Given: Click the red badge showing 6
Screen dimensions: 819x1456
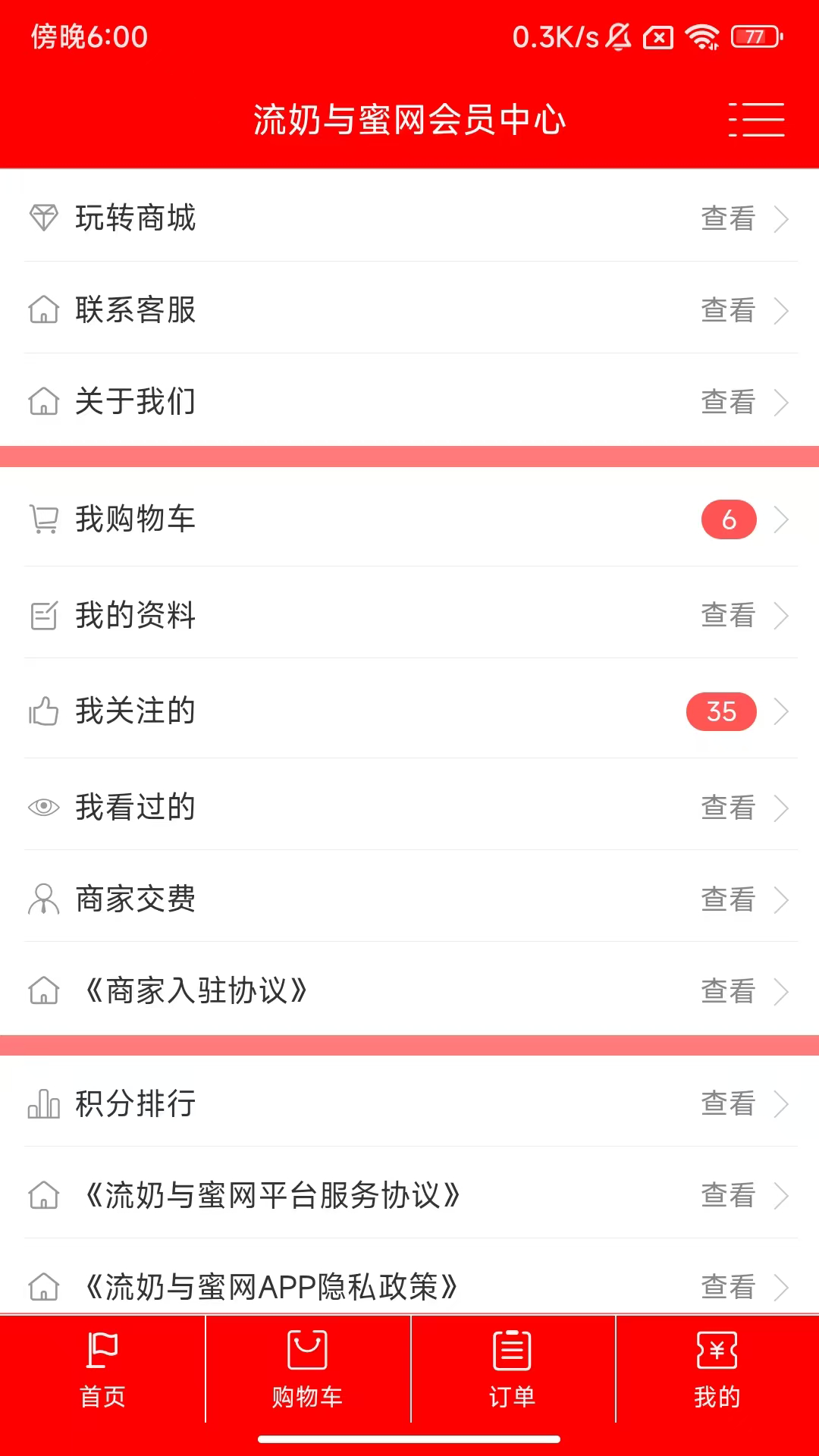Looking at the screenshot, I should [729, 519].
